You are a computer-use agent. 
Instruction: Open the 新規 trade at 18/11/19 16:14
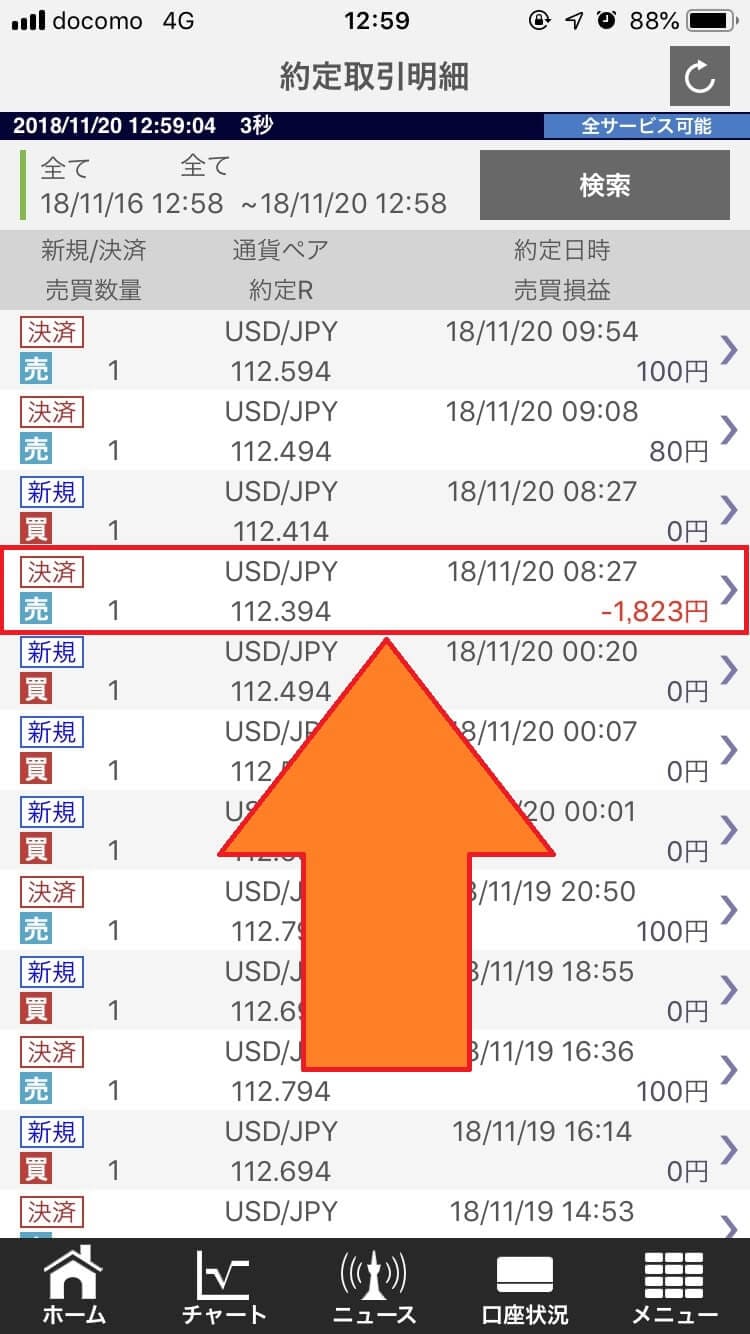click(375, 1150)
